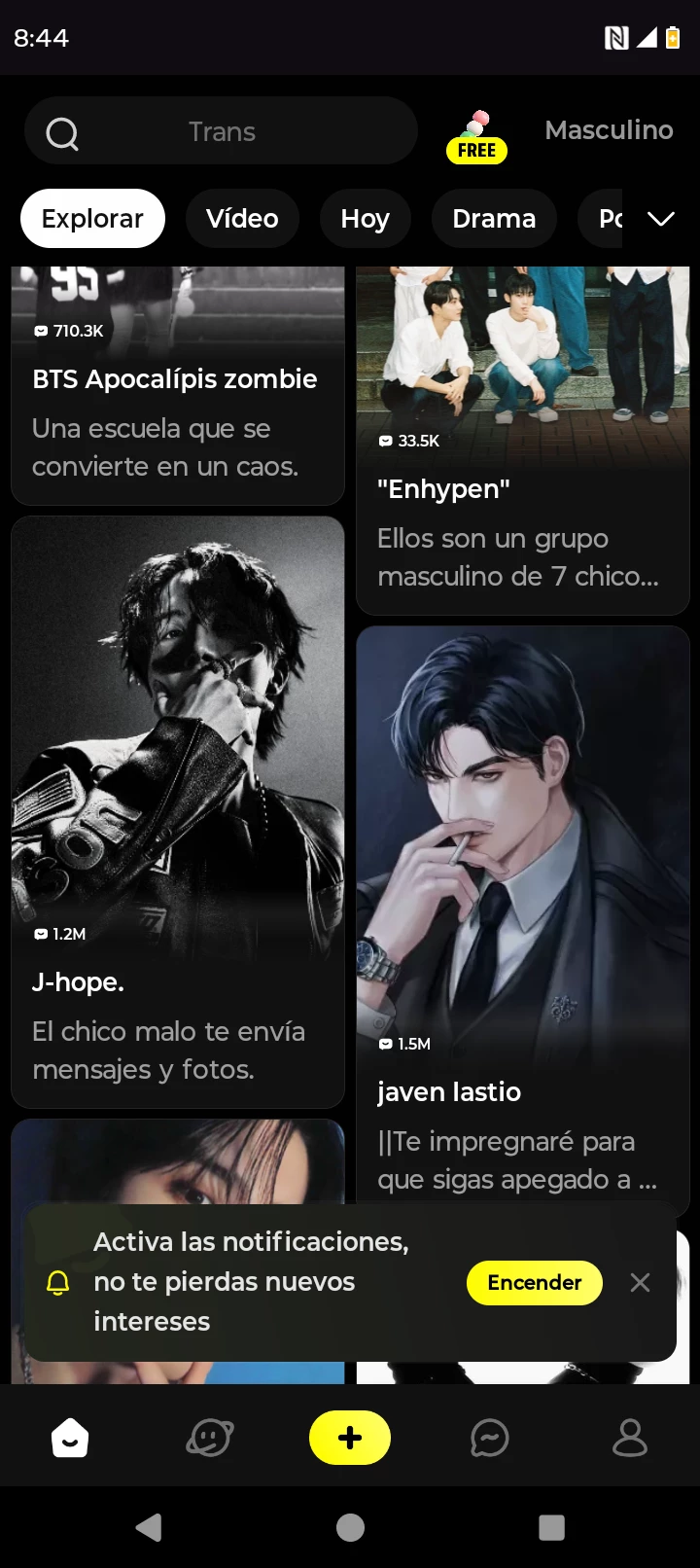
Task: Open the Masculino gender filter
Action: (x=609, y=130)
